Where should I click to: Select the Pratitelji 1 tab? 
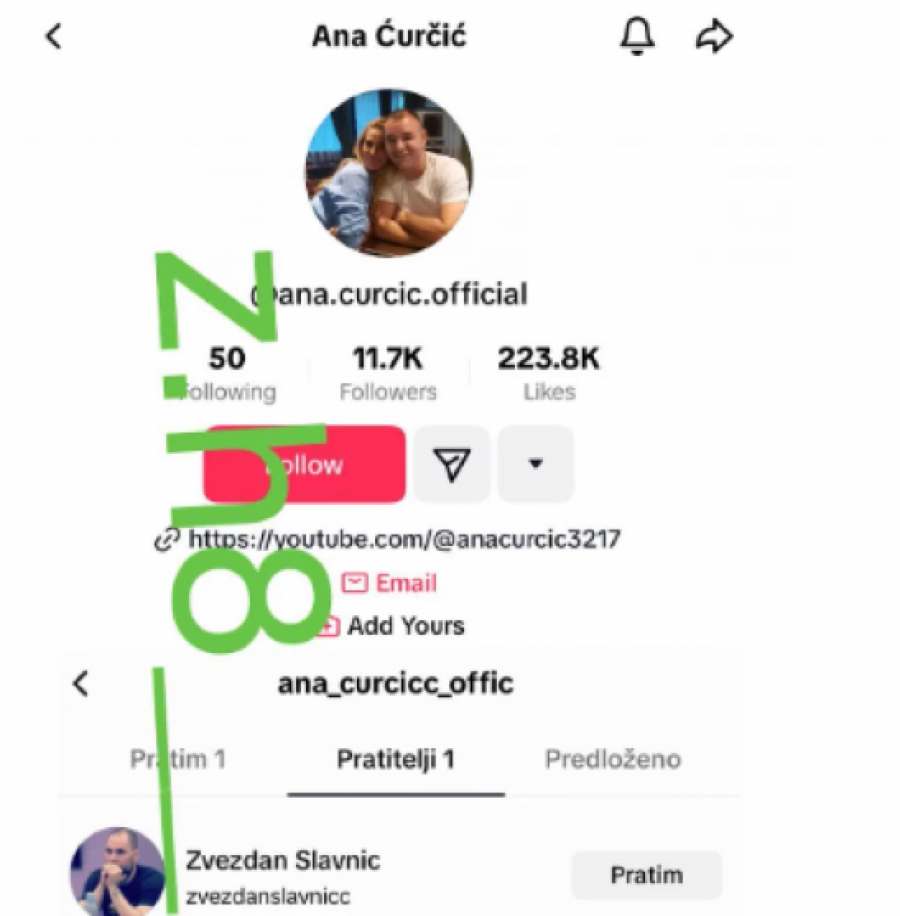[x=397, y=760]
